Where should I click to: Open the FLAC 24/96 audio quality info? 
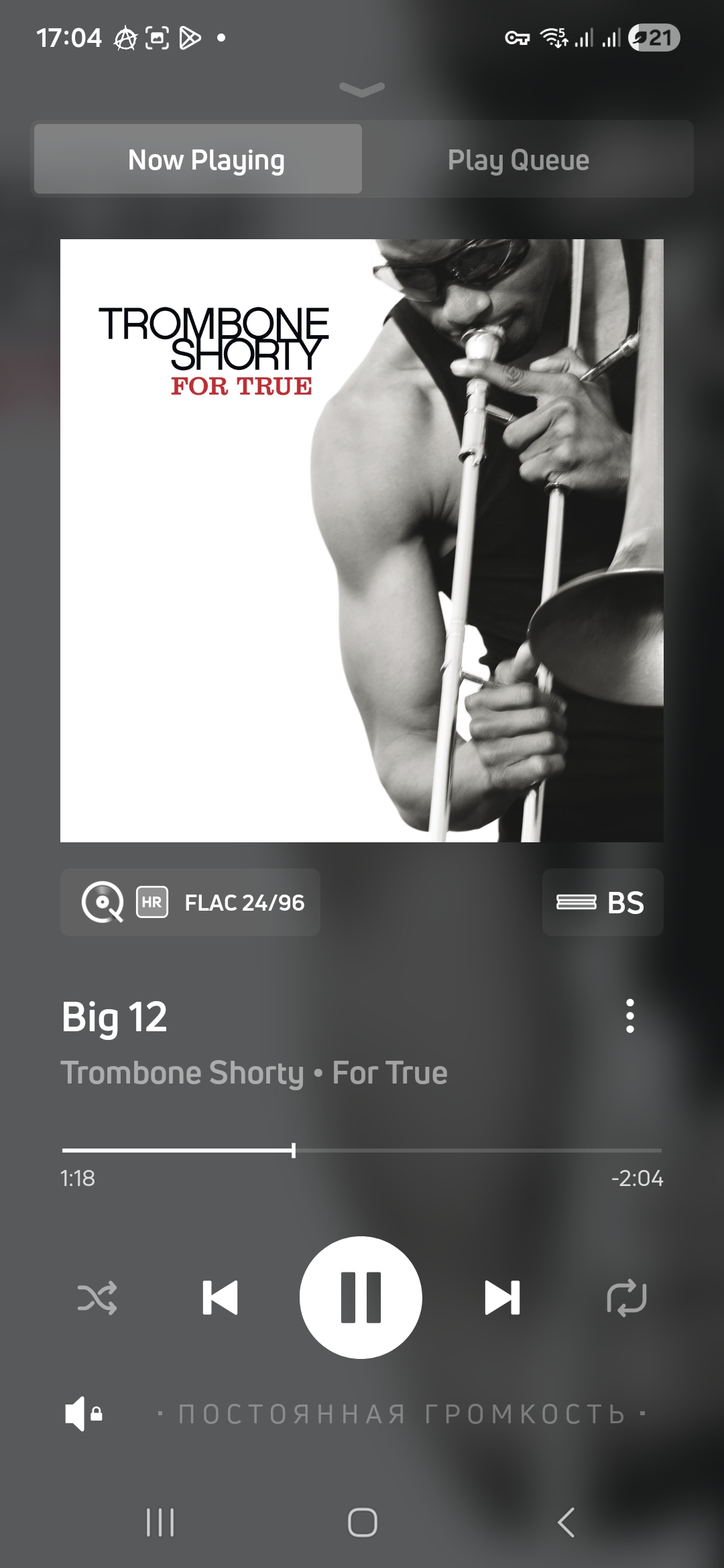coord(190,903)
